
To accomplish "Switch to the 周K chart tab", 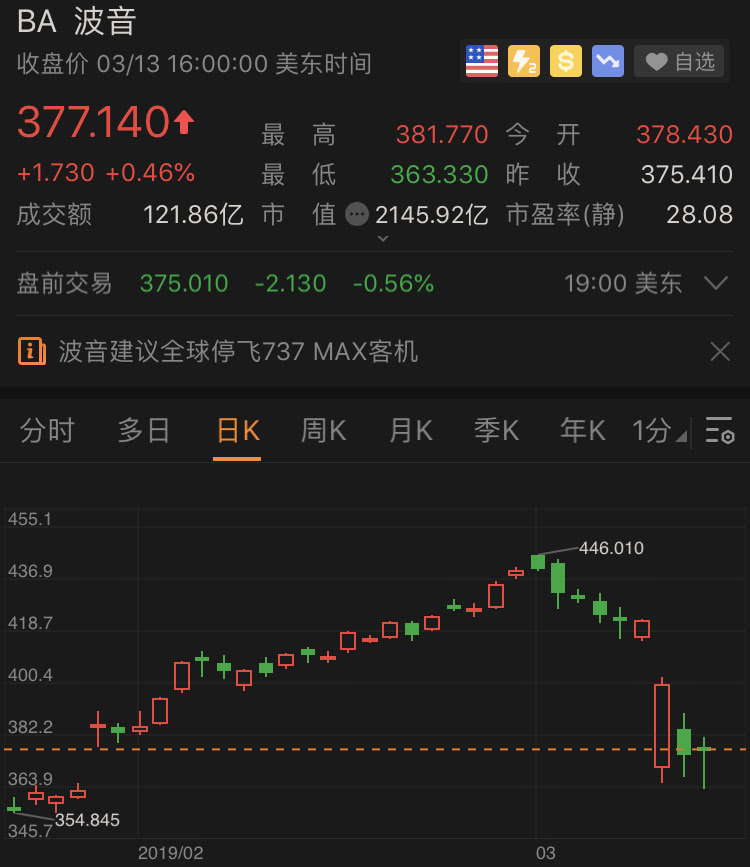I will point(323,431).
